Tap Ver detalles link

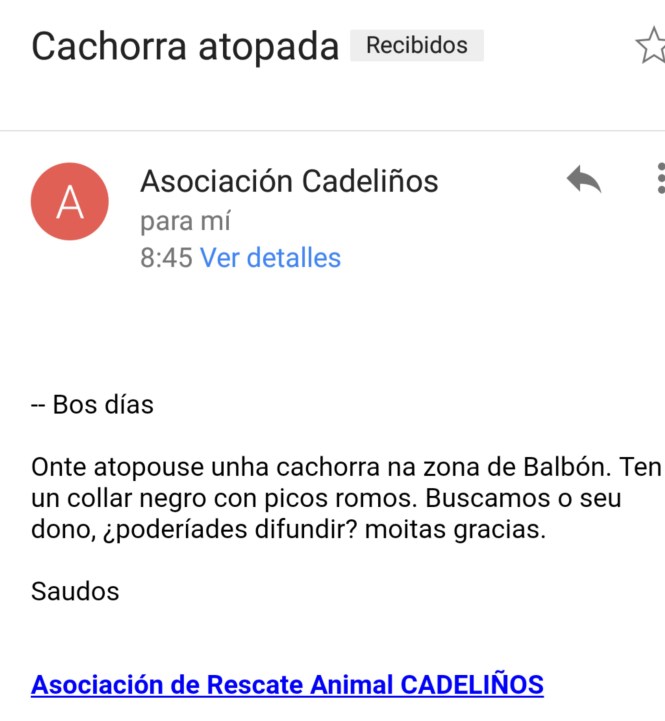click(270, 258)
